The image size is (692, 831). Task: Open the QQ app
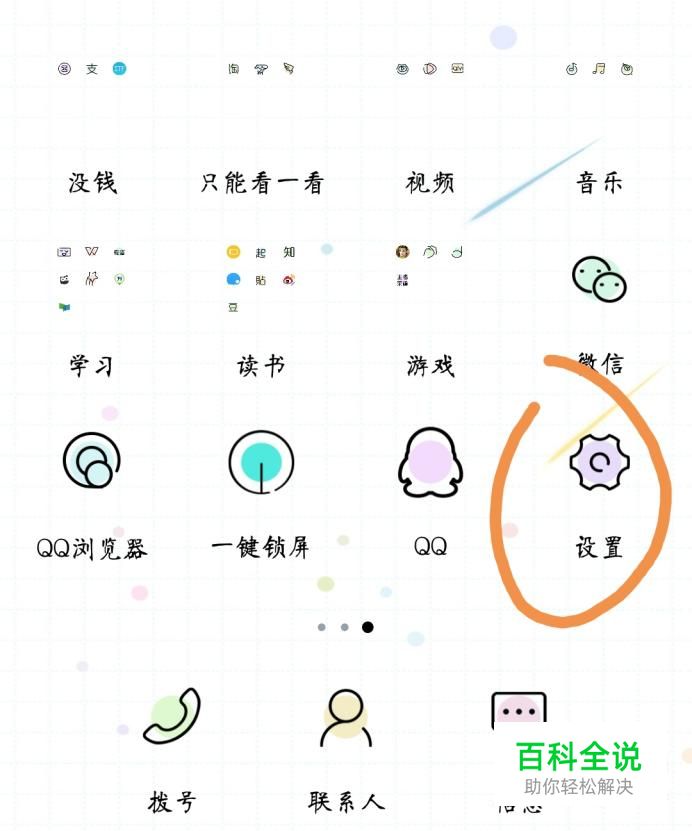point(430,462)
